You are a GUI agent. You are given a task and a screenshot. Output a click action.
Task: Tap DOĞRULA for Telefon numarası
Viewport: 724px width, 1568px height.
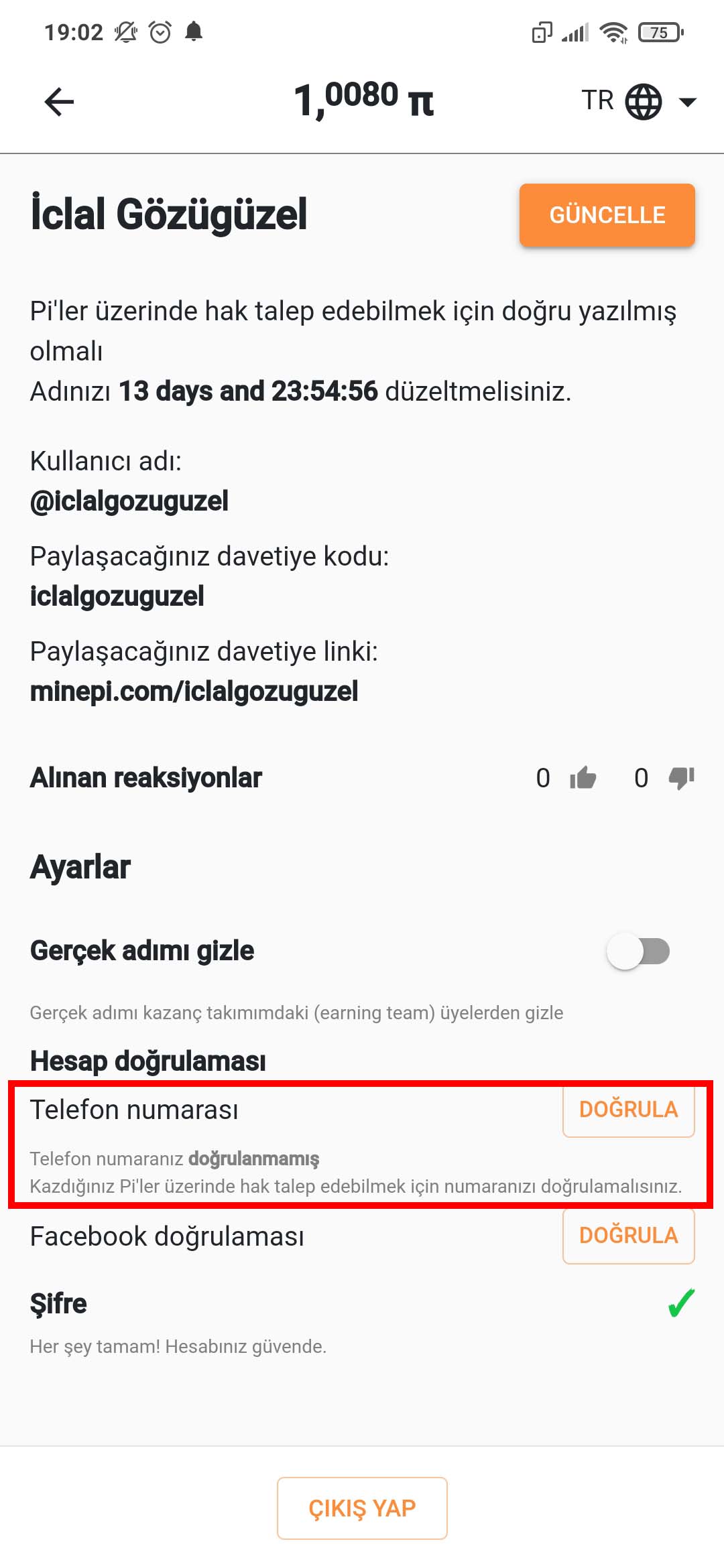tap(628, 1110)
